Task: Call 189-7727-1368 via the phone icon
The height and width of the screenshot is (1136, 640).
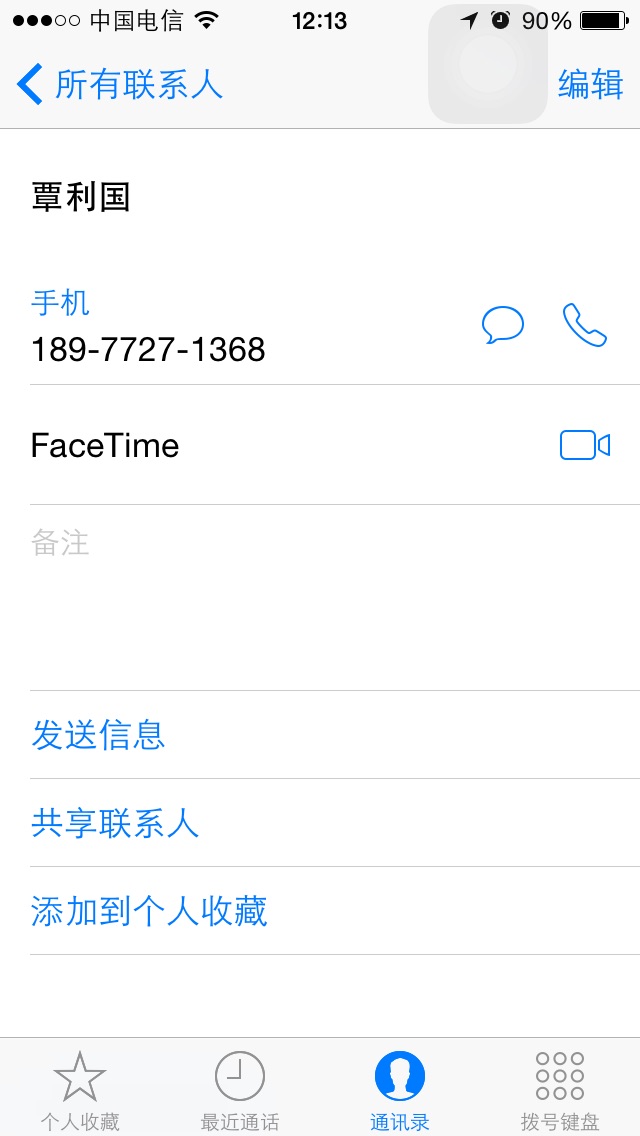Action: [x=585, y=325]
